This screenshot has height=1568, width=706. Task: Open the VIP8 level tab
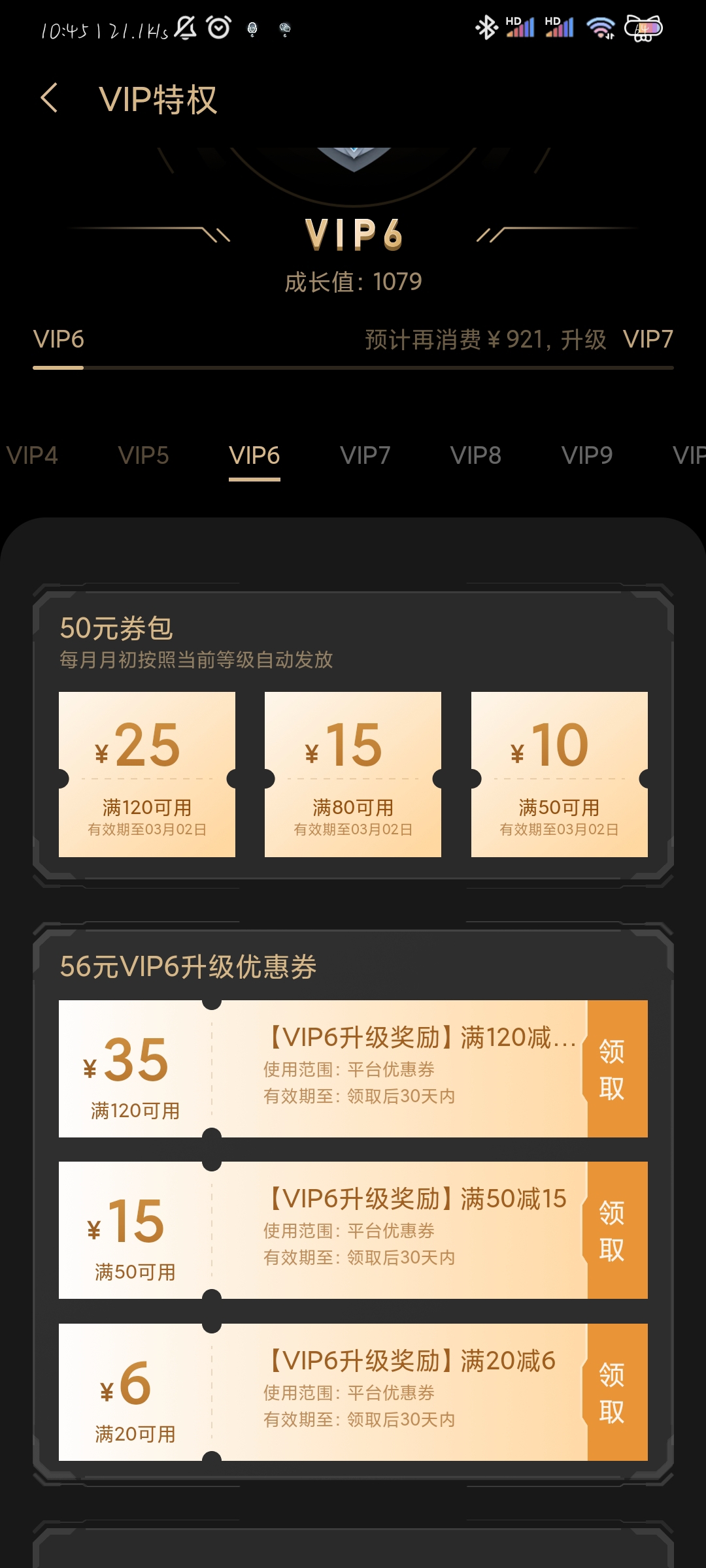[477, 456]
